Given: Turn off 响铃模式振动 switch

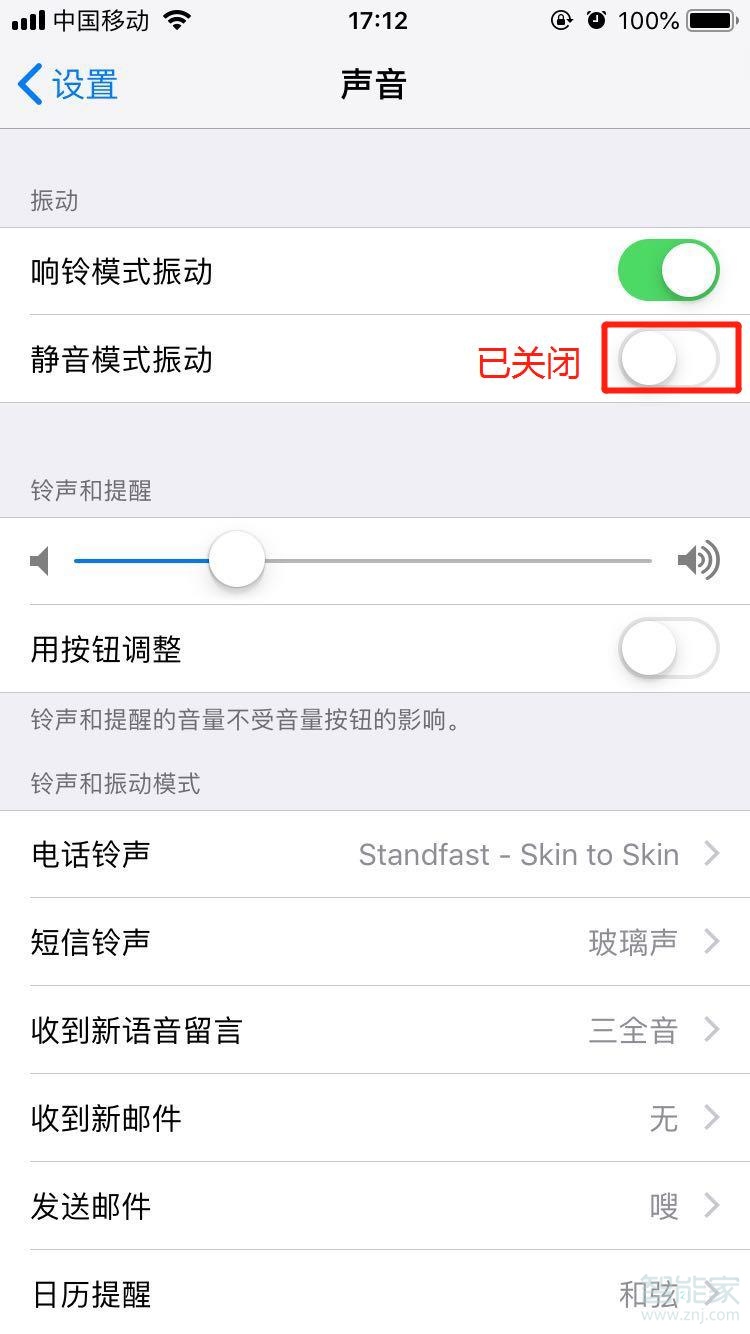Looking at the screenshot, I should click(668, 271).
